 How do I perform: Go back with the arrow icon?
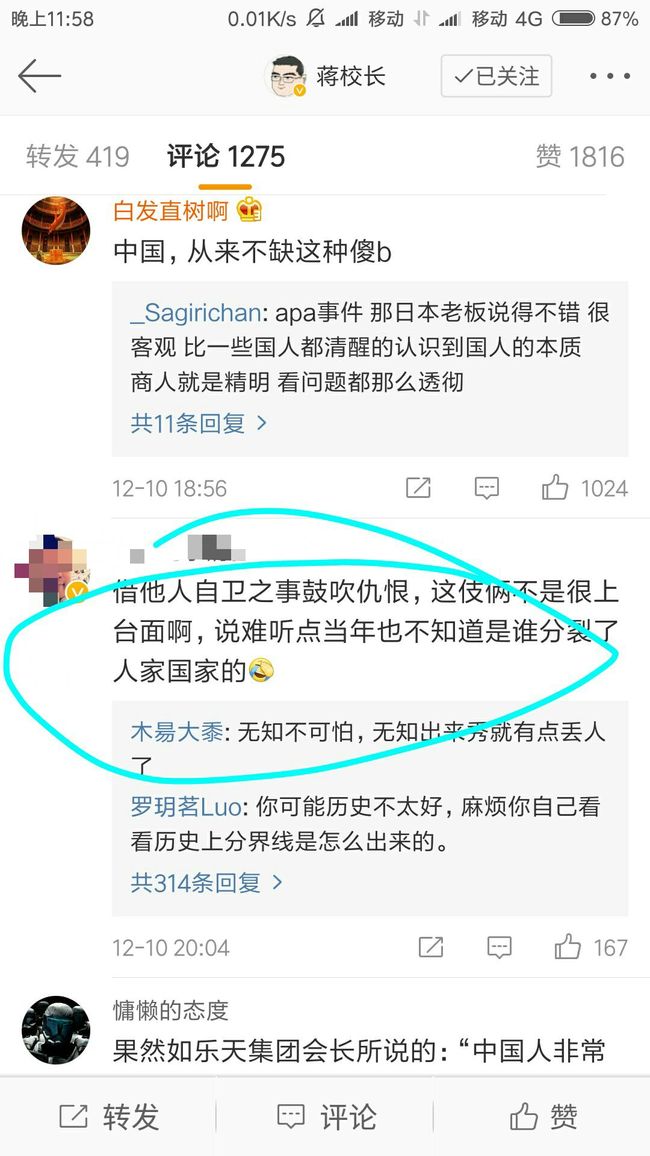click(x=39, y=77)
